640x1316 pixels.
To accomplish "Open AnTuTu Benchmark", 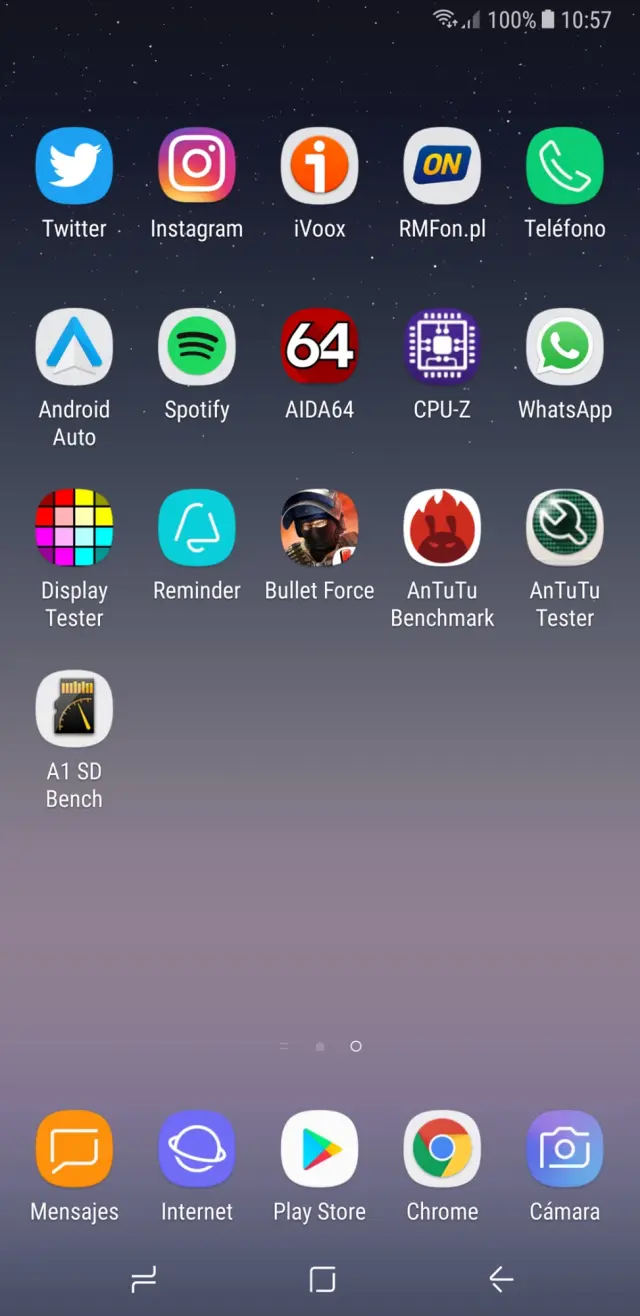I will [x=442, y=528].
